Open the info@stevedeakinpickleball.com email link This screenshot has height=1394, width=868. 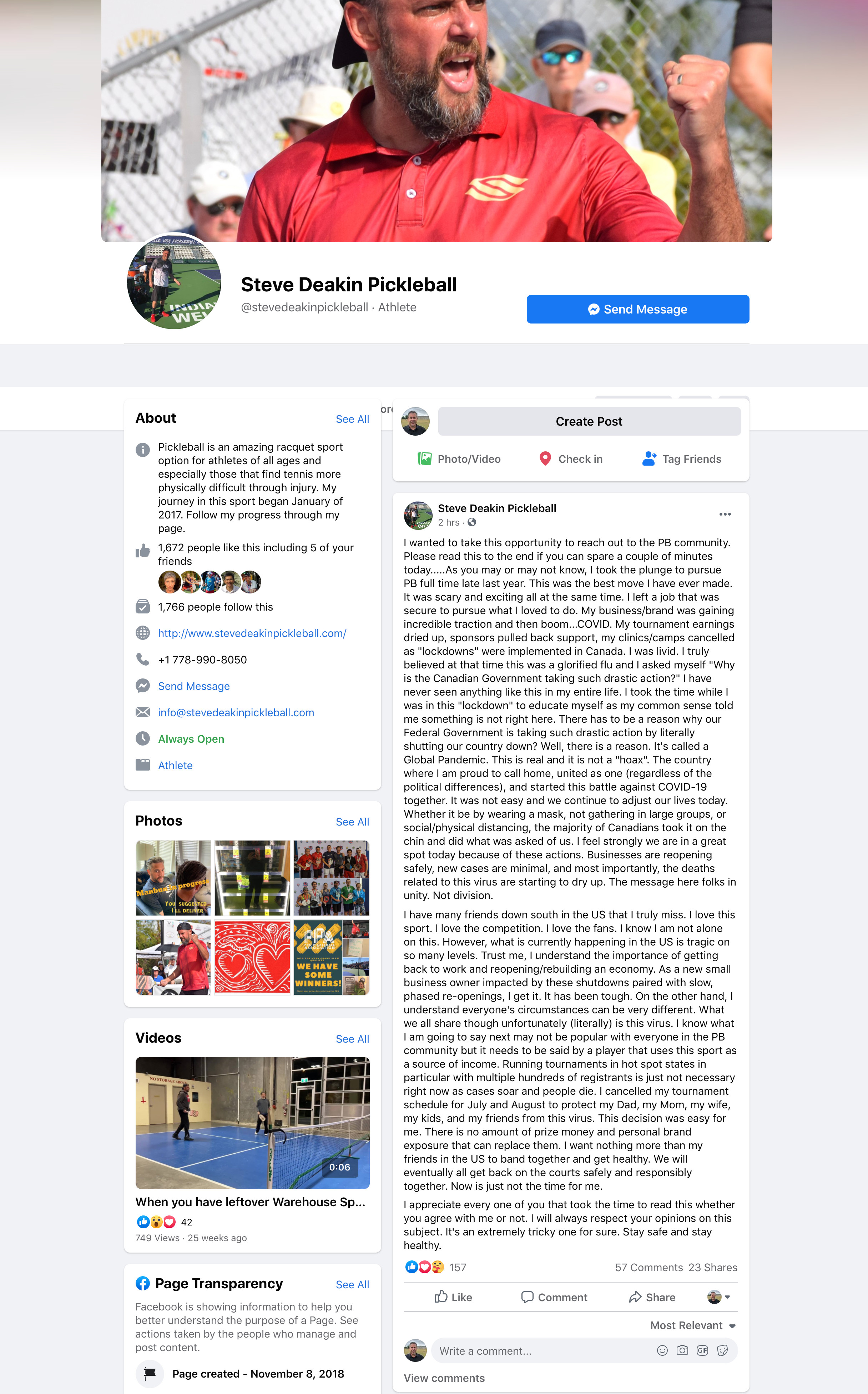[x=236, y=712]
